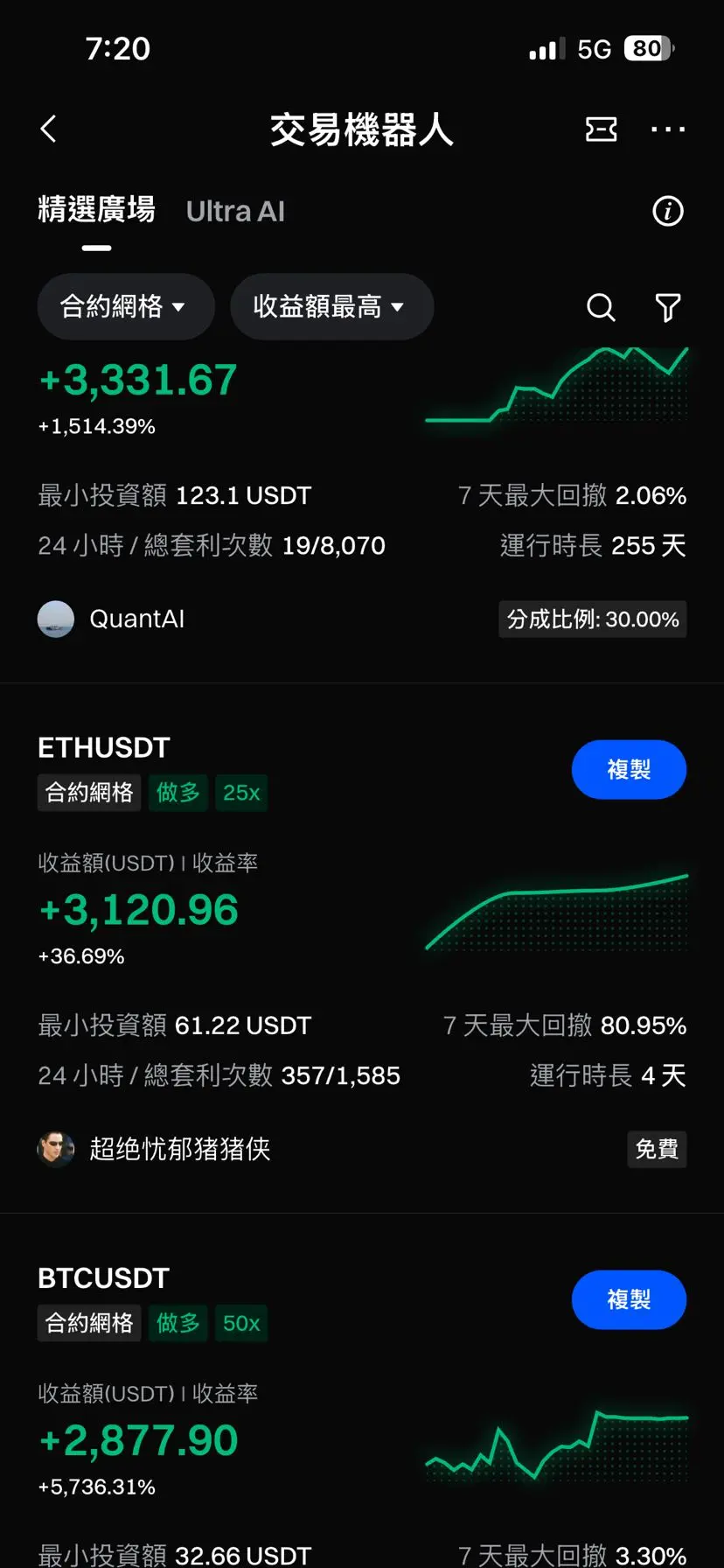Screen dimensions: 724x1568
Task: Switch to the Ultra AI tab
Action: 235,212
